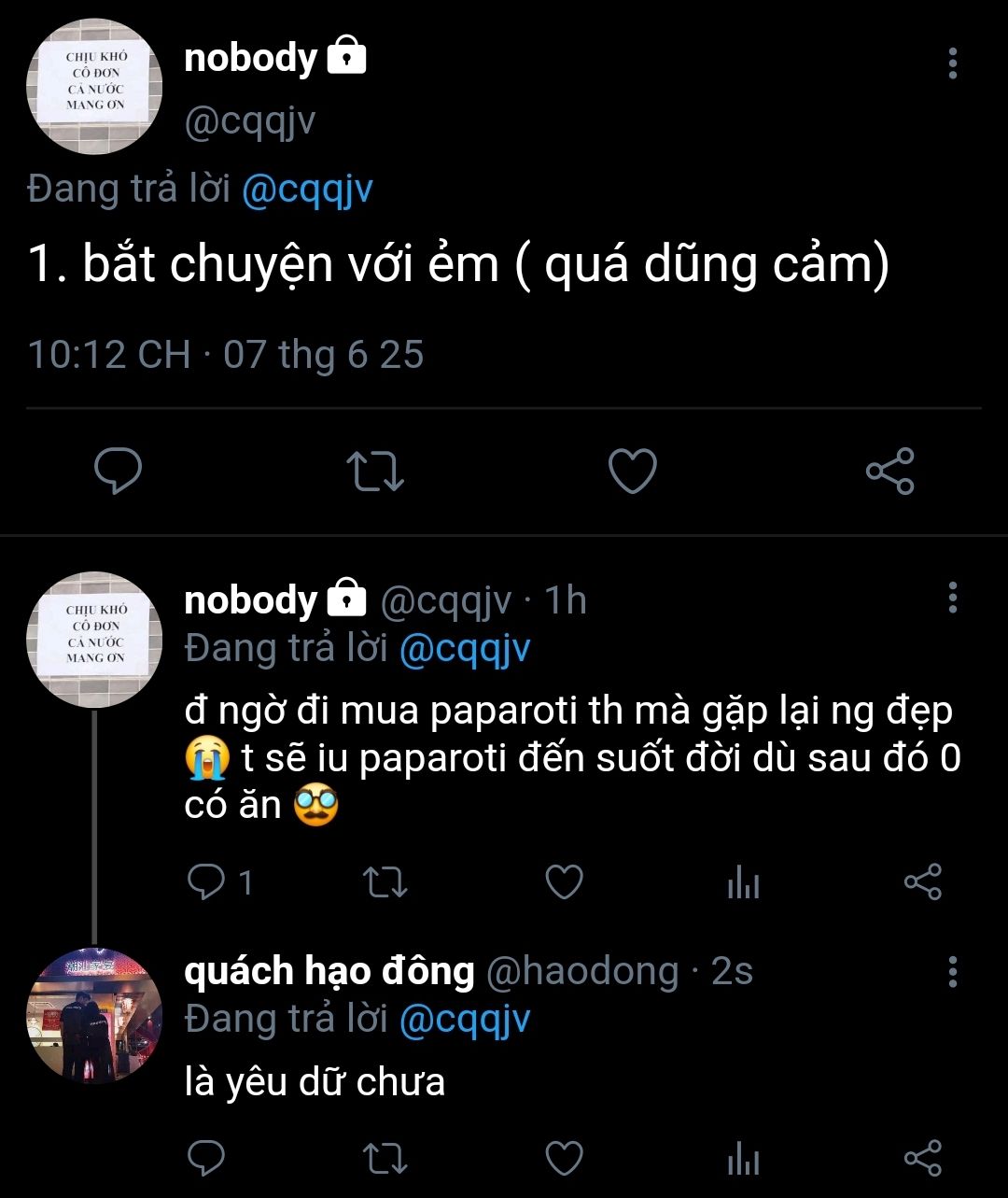Open overflow menu on quách hạo đông's reply
Viewport: 1008px width, 1198px height.
[x=952, y=971]
